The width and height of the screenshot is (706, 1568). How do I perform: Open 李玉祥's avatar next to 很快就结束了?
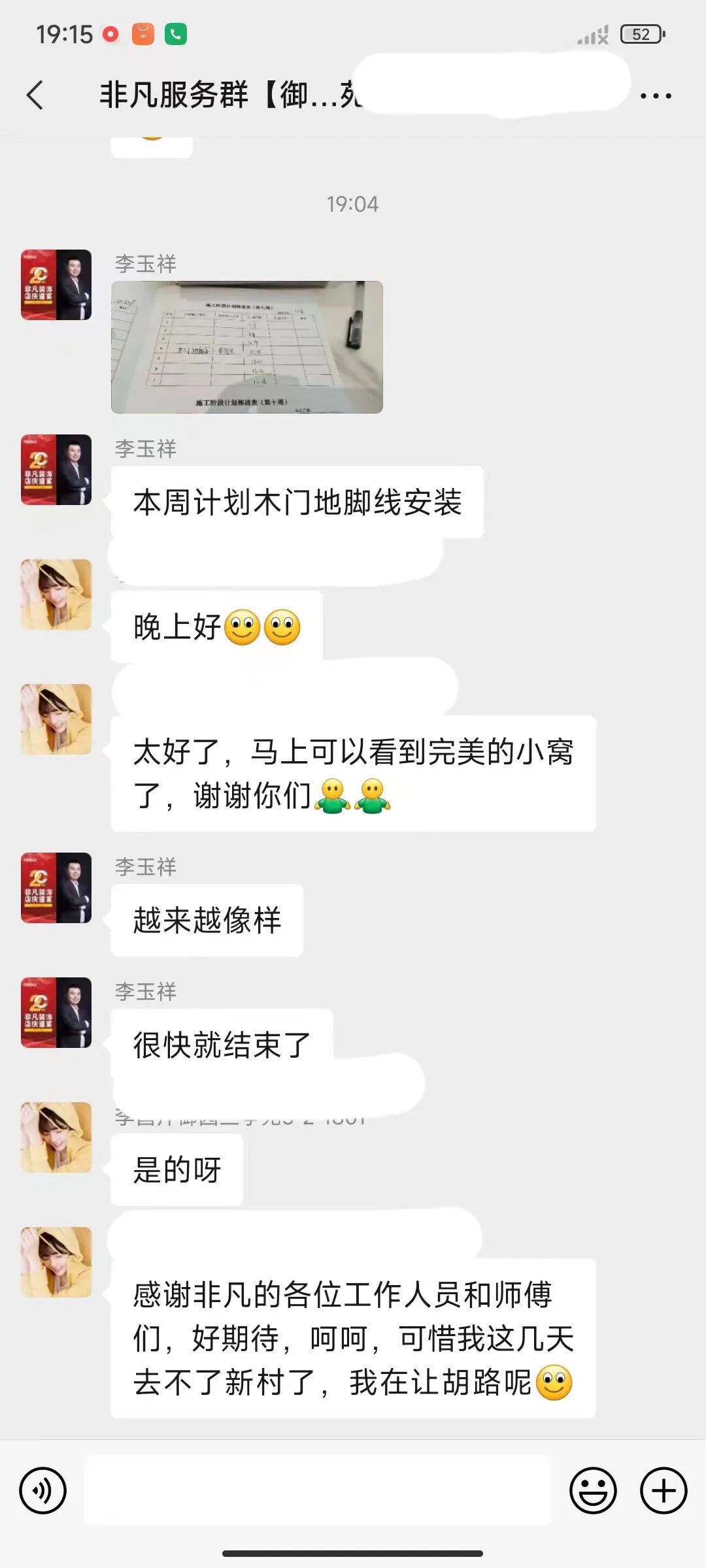[x=56, y=1013]
